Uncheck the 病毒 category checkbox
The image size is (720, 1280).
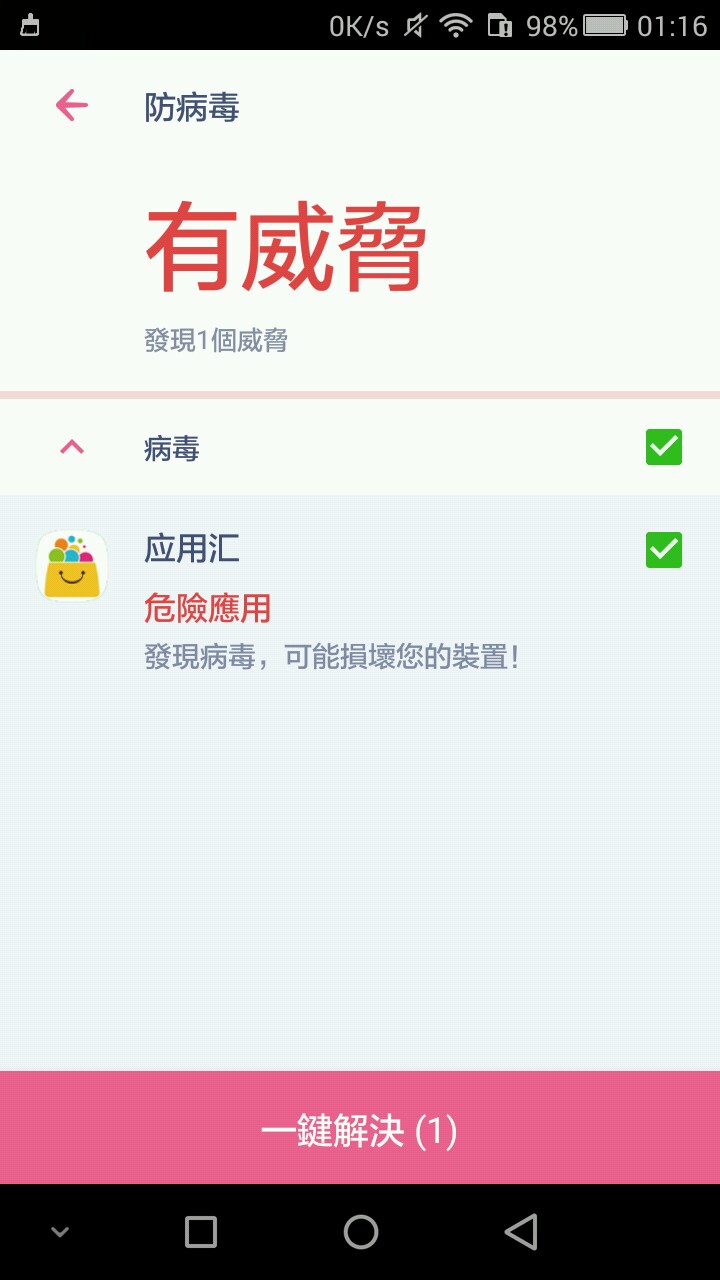coord(663,447)
